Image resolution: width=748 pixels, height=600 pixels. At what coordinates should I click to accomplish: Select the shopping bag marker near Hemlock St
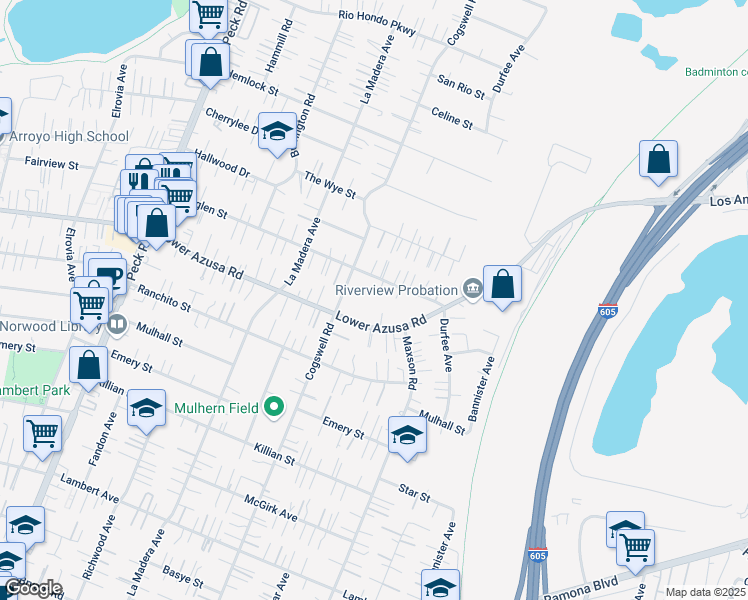coord(211,61)
